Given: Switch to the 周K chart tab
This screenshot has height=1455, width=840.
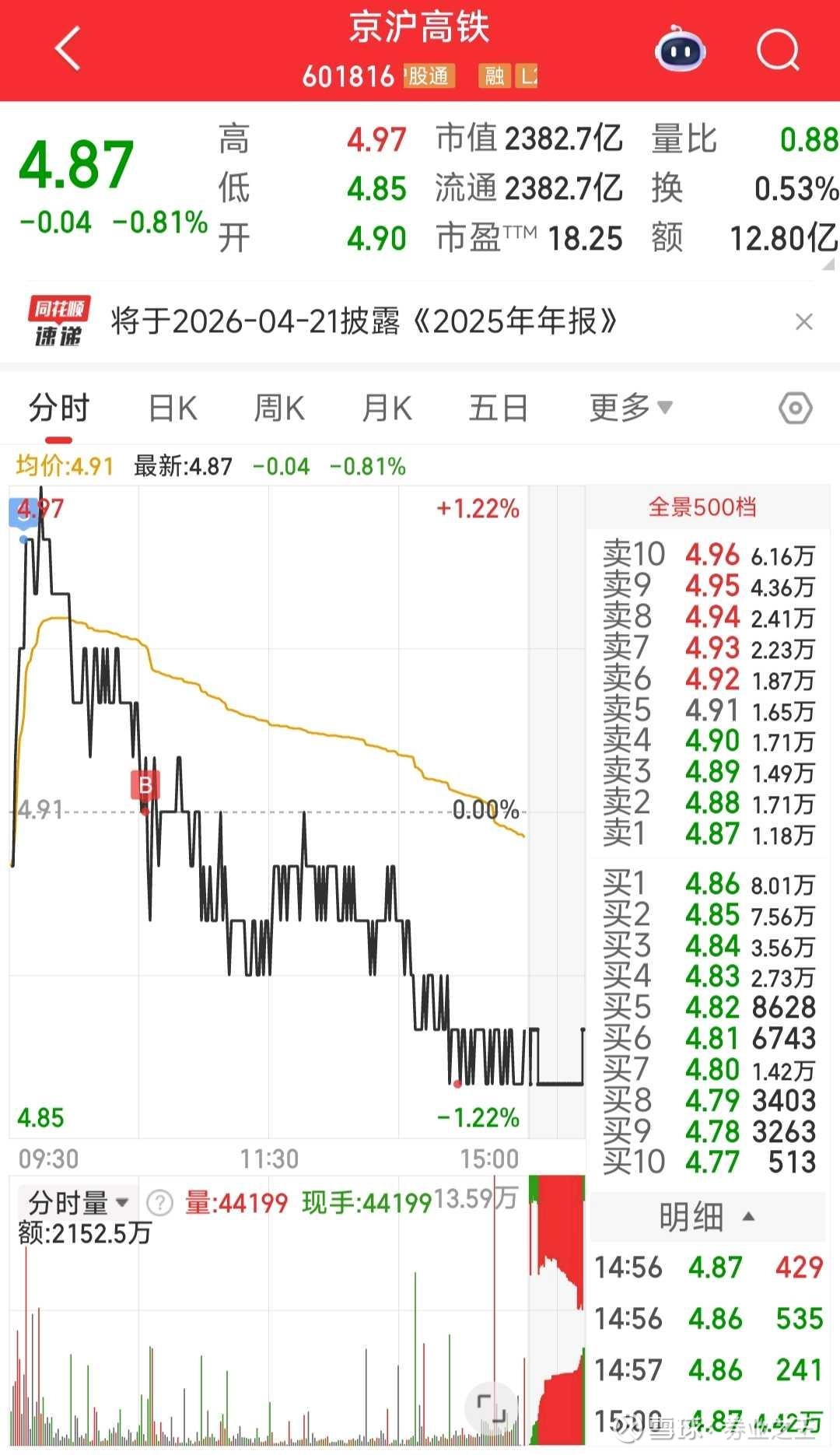Looking at the screenshot, I should point(279,408).
